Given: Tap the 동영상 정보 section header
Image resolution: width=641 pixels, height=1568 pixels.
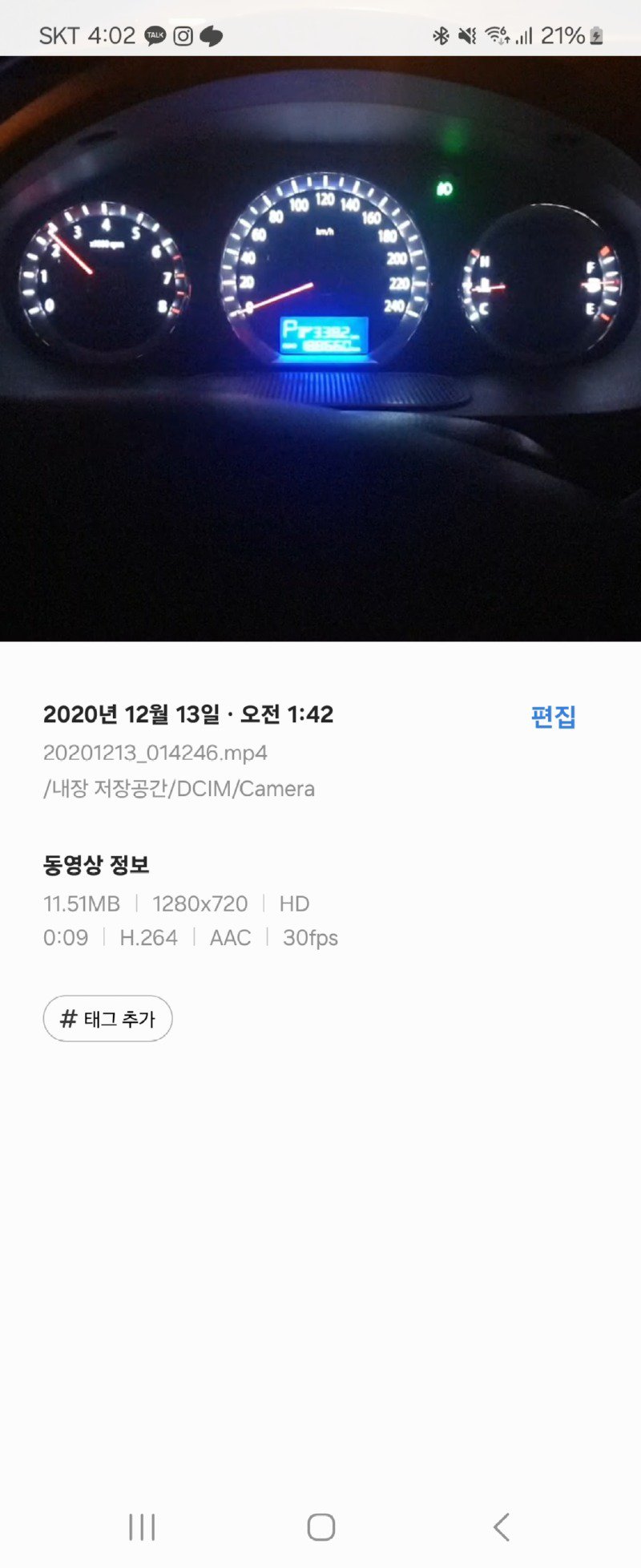Looking at the screenshot, I should (x=99, y=866).
